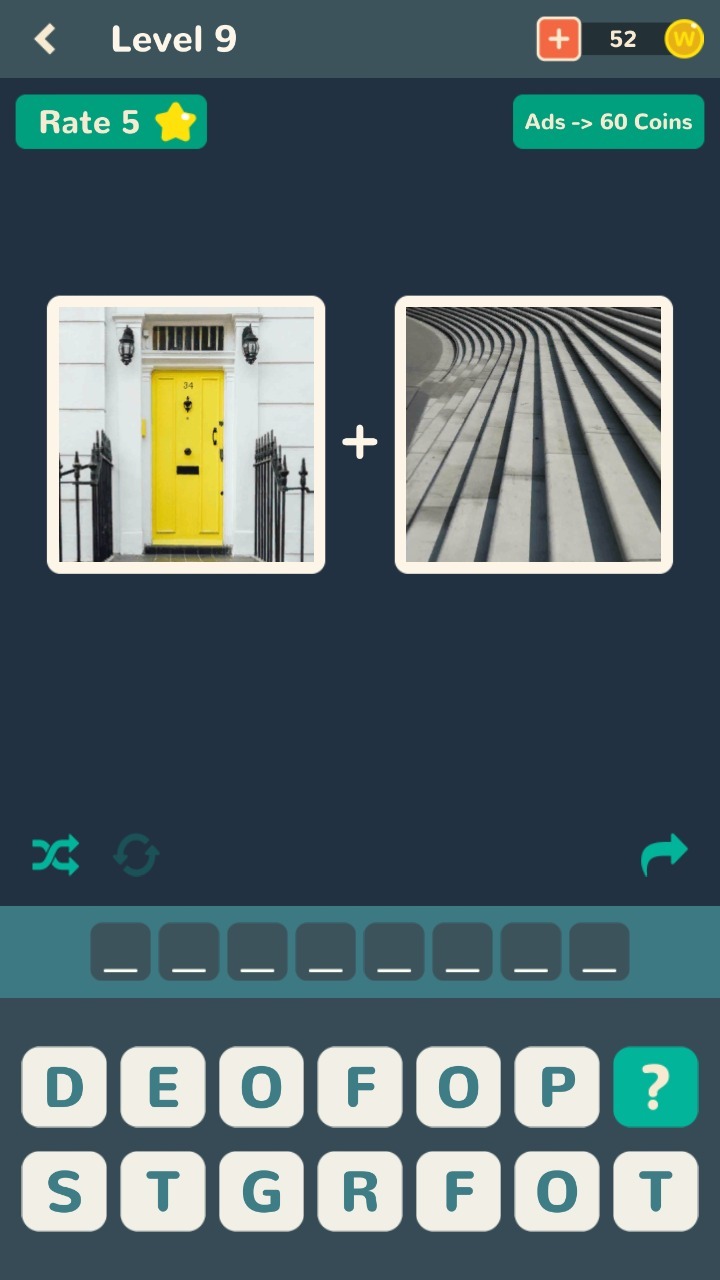Use the question mark hint button
The image size is (720, 1280).
pos(656,1087)
